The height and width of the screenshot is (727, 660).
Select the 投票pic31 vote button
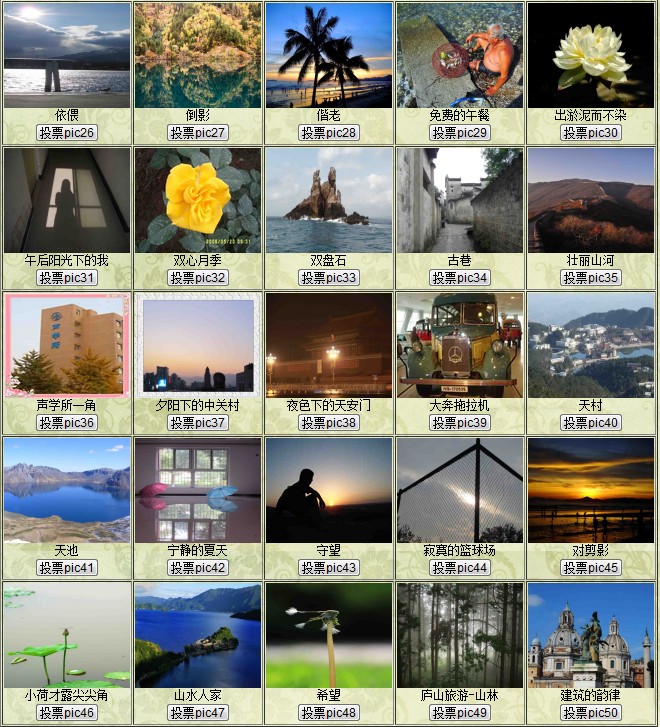(x=67, y=278)
